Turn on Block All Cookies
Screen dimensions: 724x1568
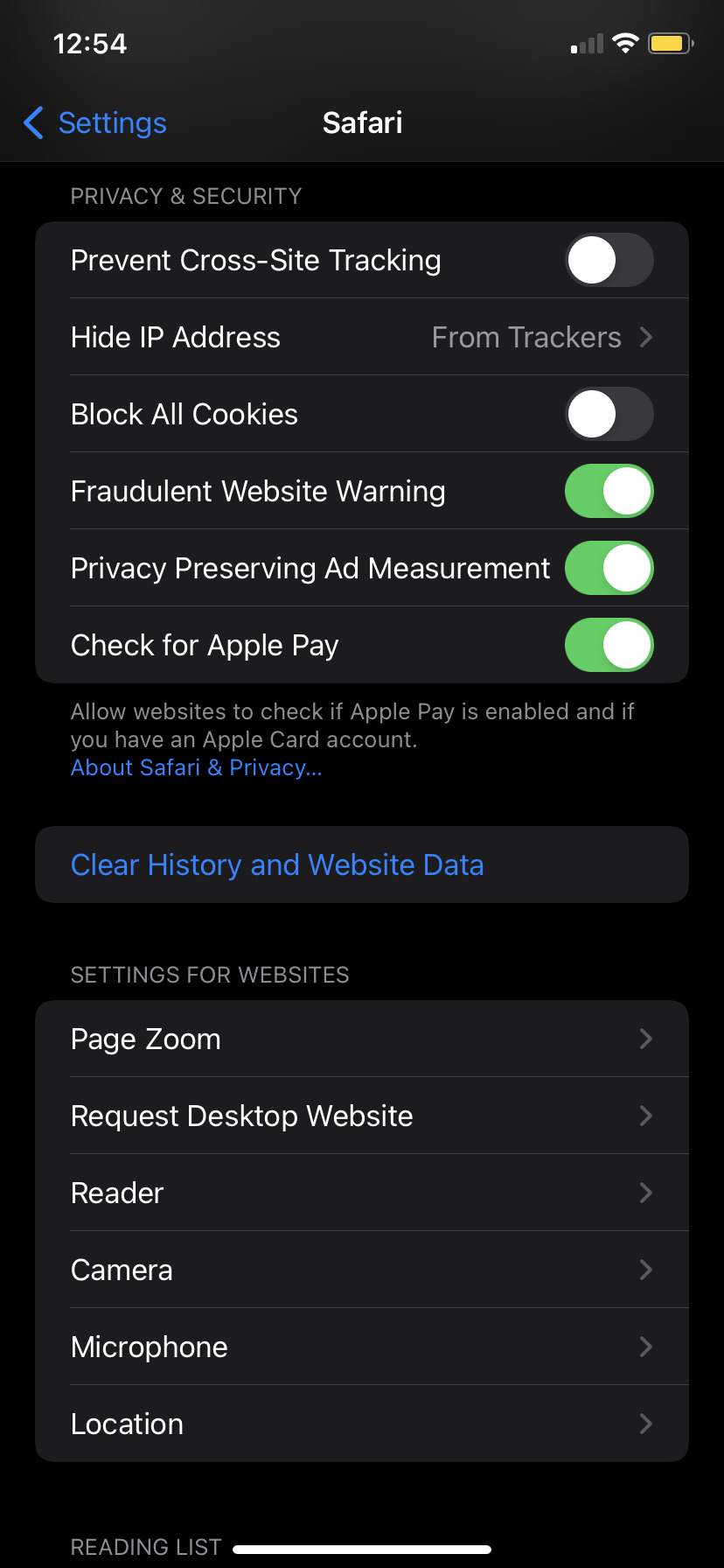point(609,414)
